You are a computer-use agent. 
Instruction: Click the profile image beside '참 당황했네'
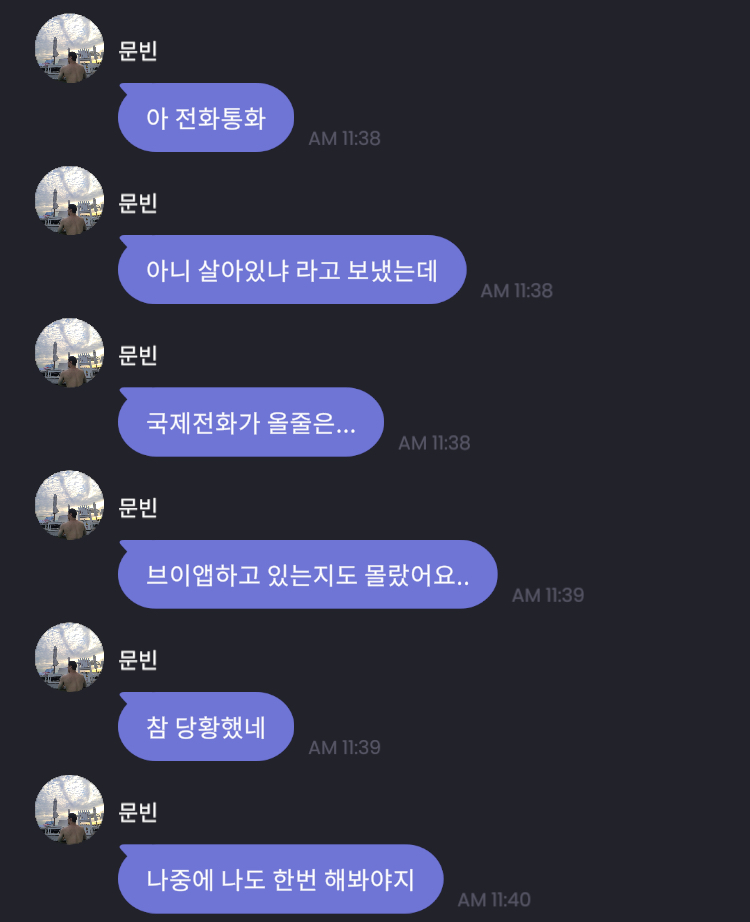point(68,655)
